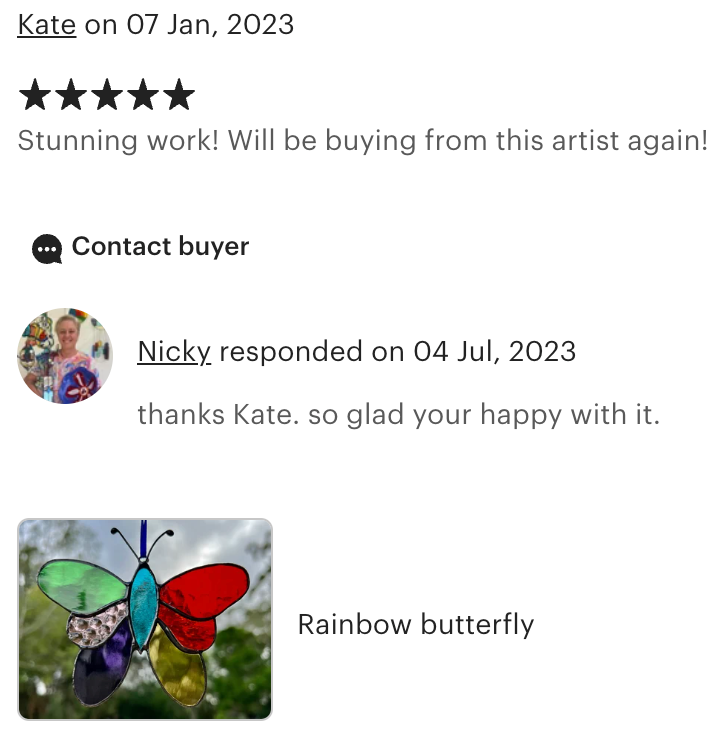Open the Rainbow butterfly listing thumbnail
The width and height of the screenshot is (728, 742).
pyautogui.click(x=145, y=619)
